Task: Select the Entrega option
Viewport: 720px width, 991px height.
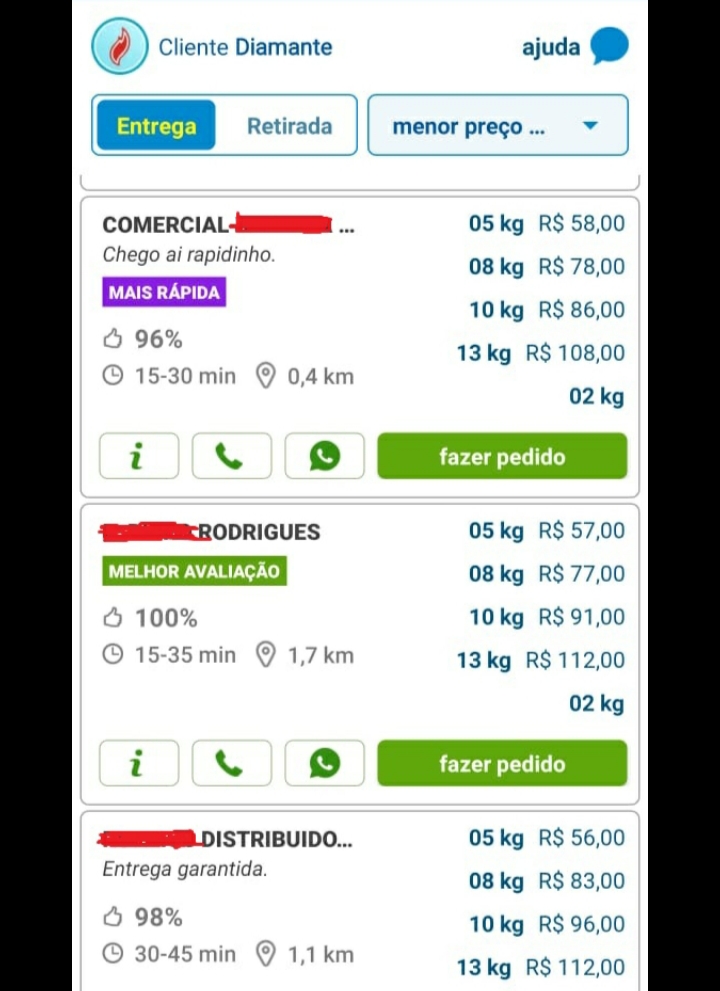Action: pos(156,127)
